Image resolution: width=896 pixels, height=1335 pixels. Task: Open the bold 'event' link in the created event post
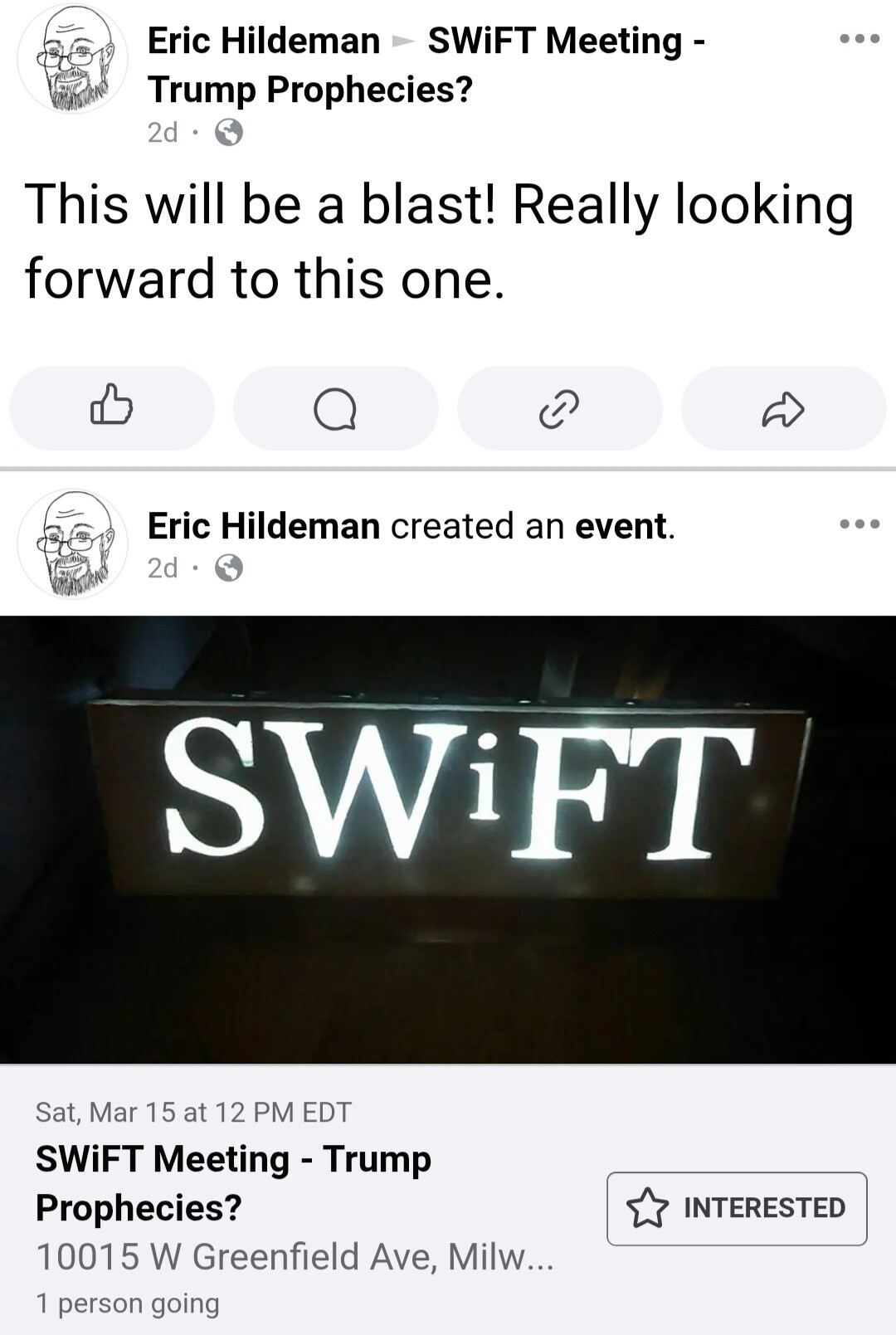click(x=621, y=526)
